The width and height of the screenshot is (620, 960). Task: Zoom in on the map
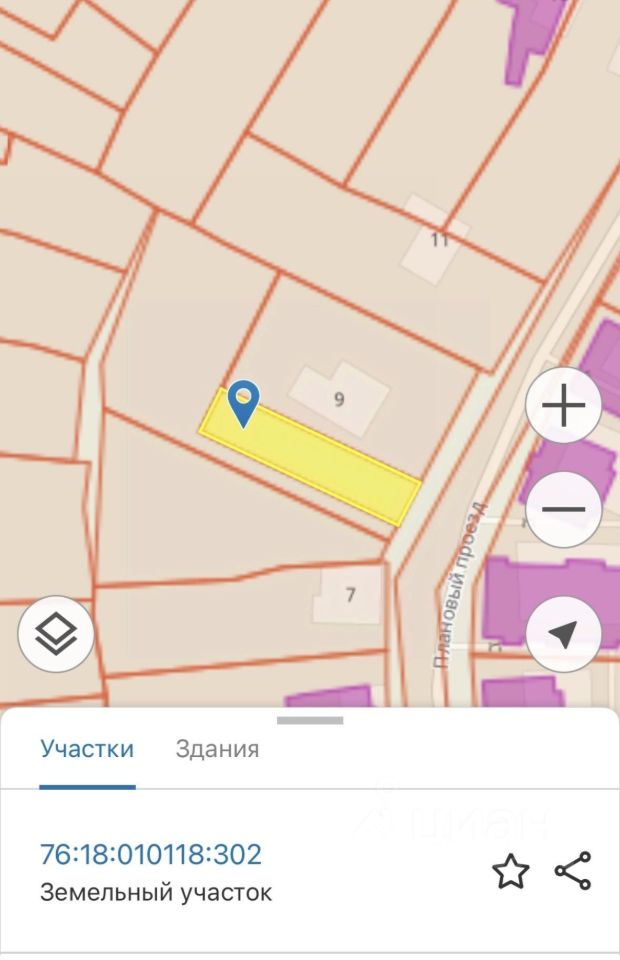coord(563,406)
